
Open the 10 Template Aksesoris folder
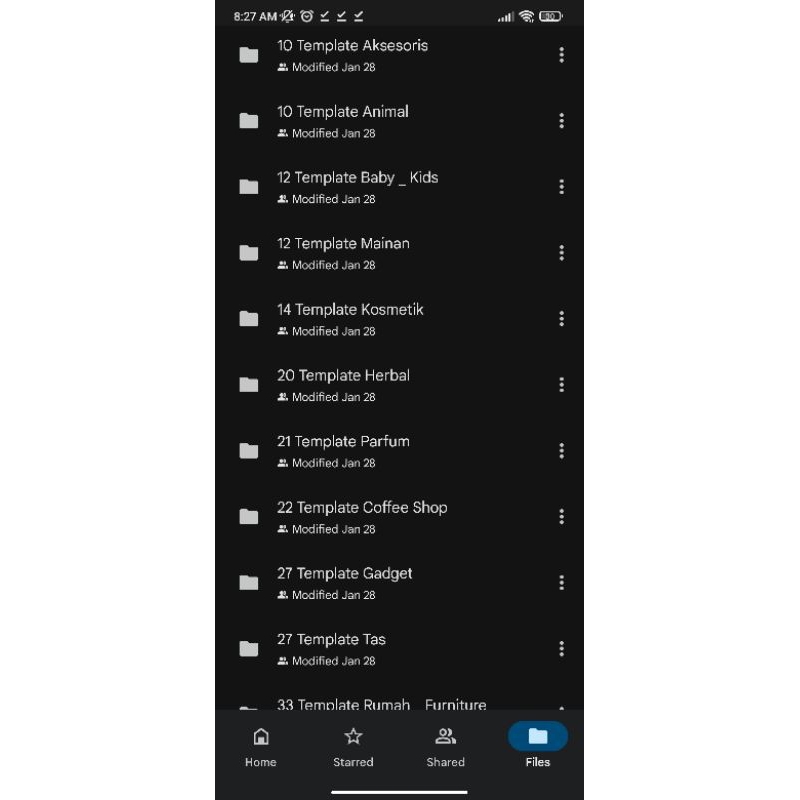(x=352, y=55)
